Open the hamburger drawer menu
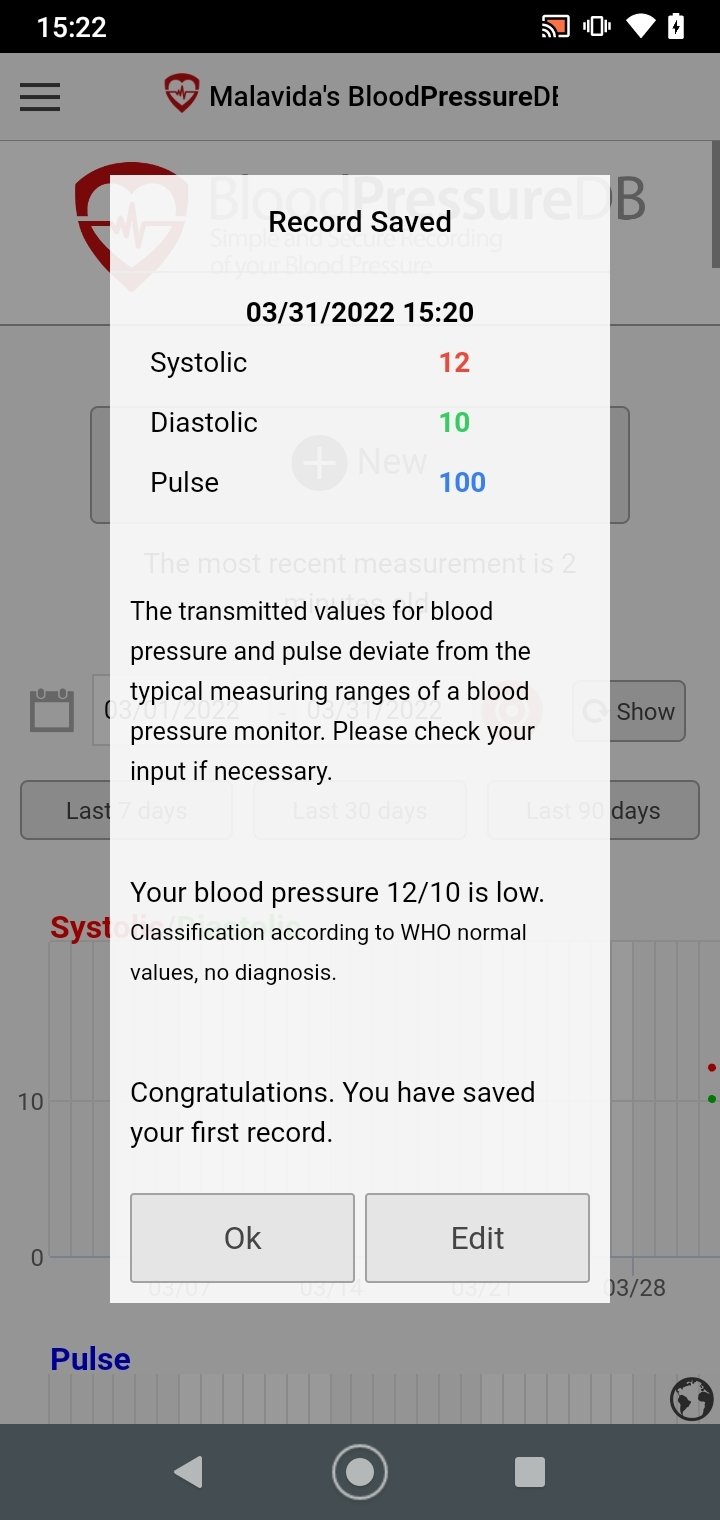720x1520 pixels. 40,97
